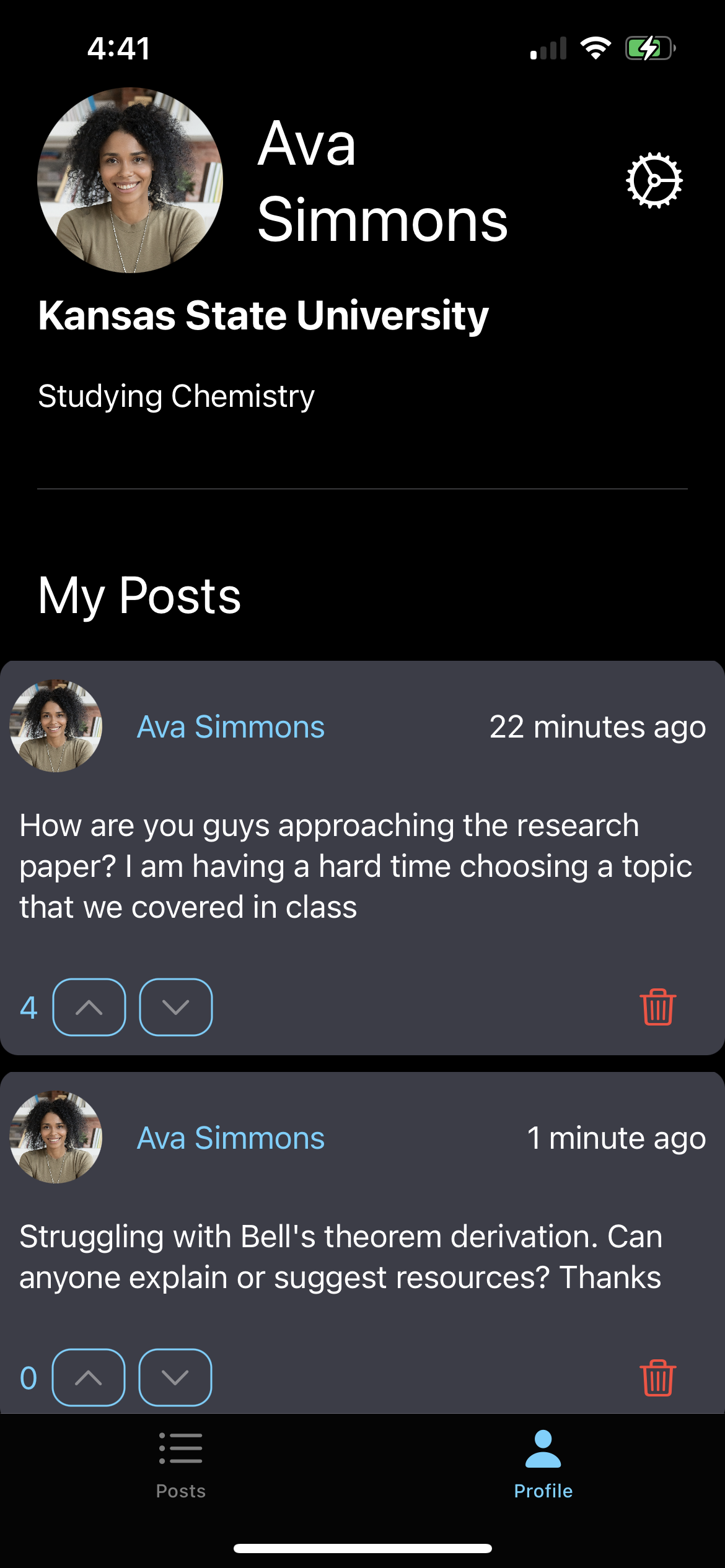Open Ava Simmons link on 1 minute ago post
The height and width of the screenshot is (1568, 725).
tap(231, 1138)
